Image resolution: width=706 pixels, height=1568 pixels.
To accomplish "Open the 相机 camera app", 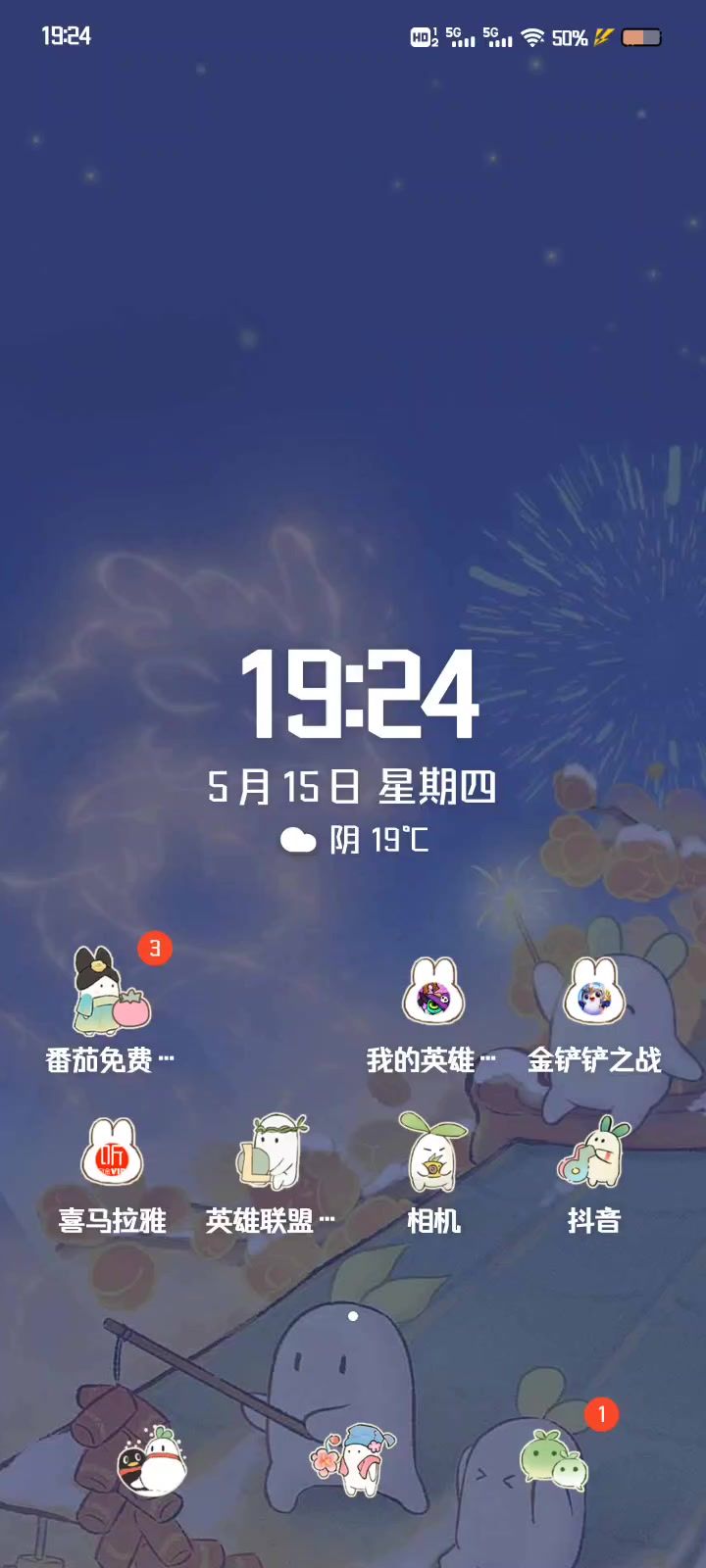I will (433, 1153).
